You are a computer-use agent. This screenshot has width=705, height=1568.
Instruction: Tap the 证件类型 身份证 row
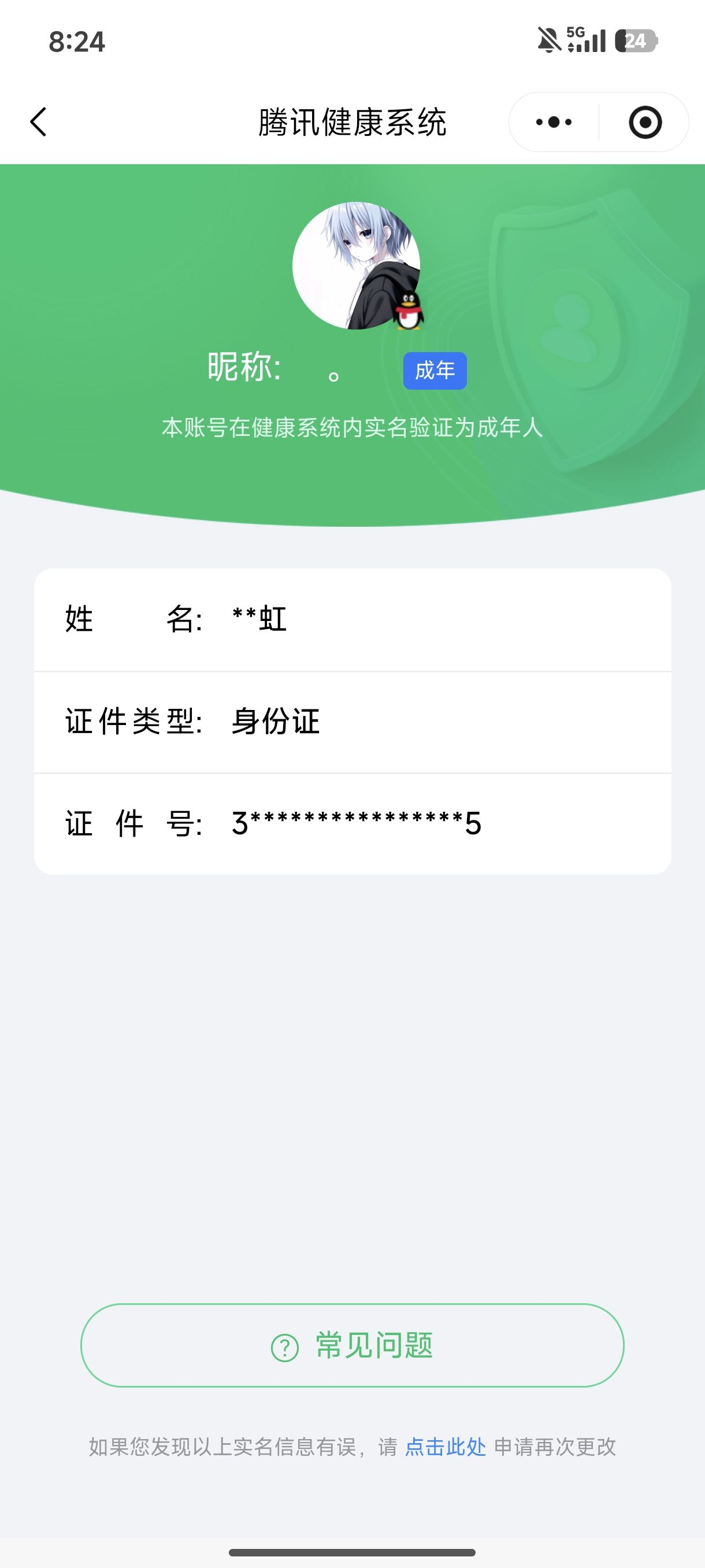coord(353,722)
